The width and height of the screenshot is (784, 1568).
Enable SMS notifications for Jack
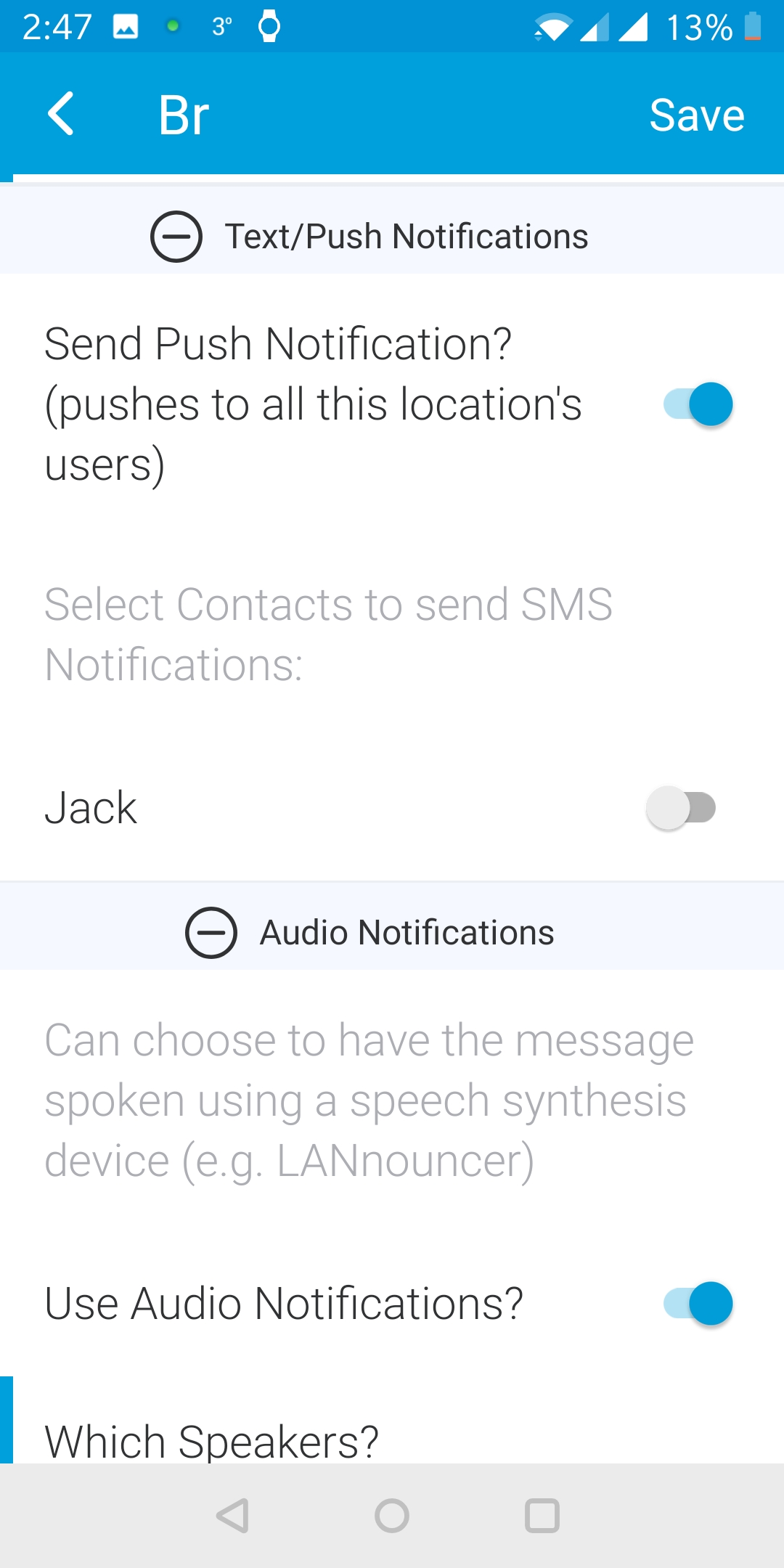[681, 808]
